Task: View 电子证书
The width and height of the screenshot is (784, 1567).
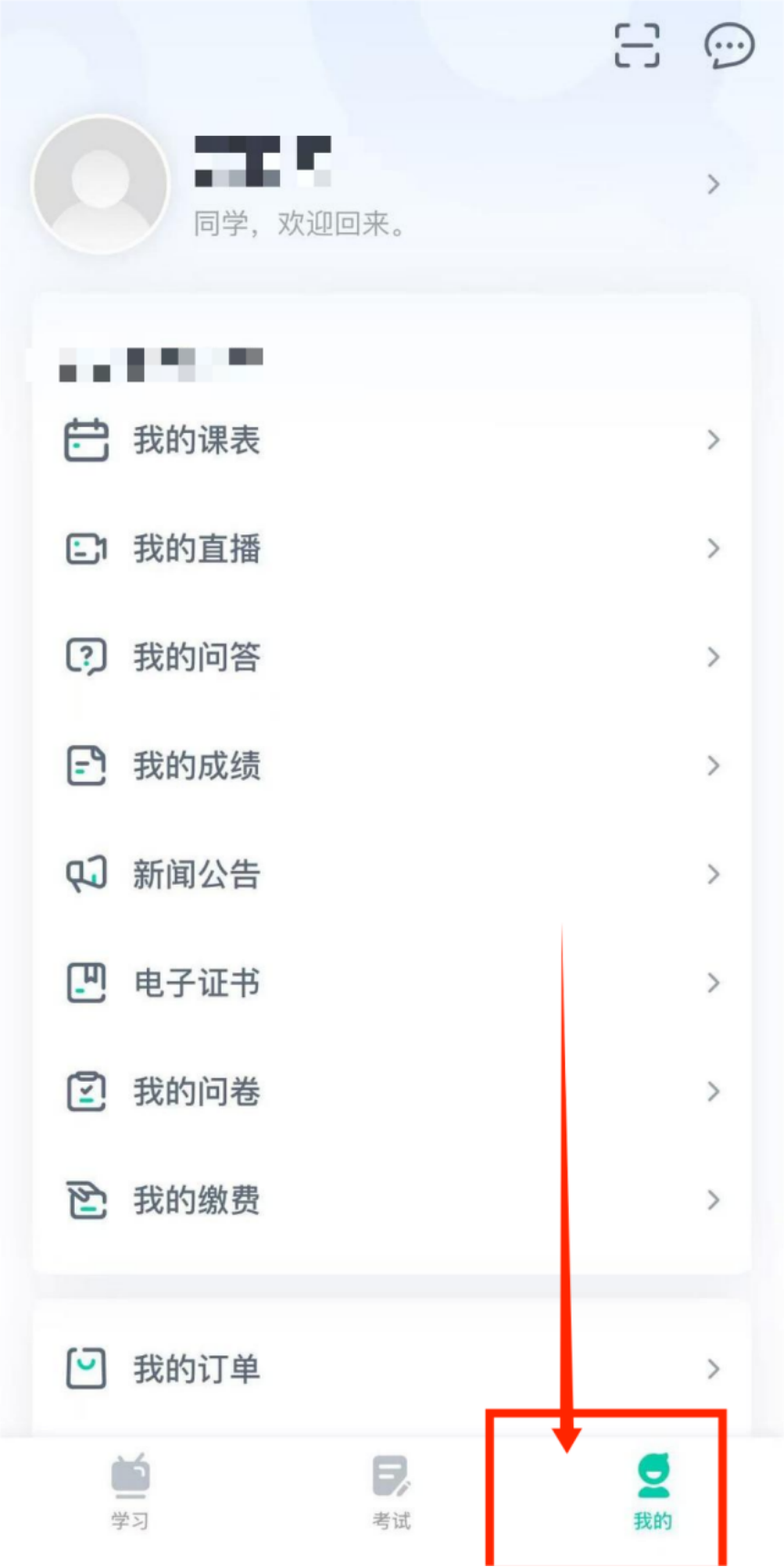Action: (392, 982)
